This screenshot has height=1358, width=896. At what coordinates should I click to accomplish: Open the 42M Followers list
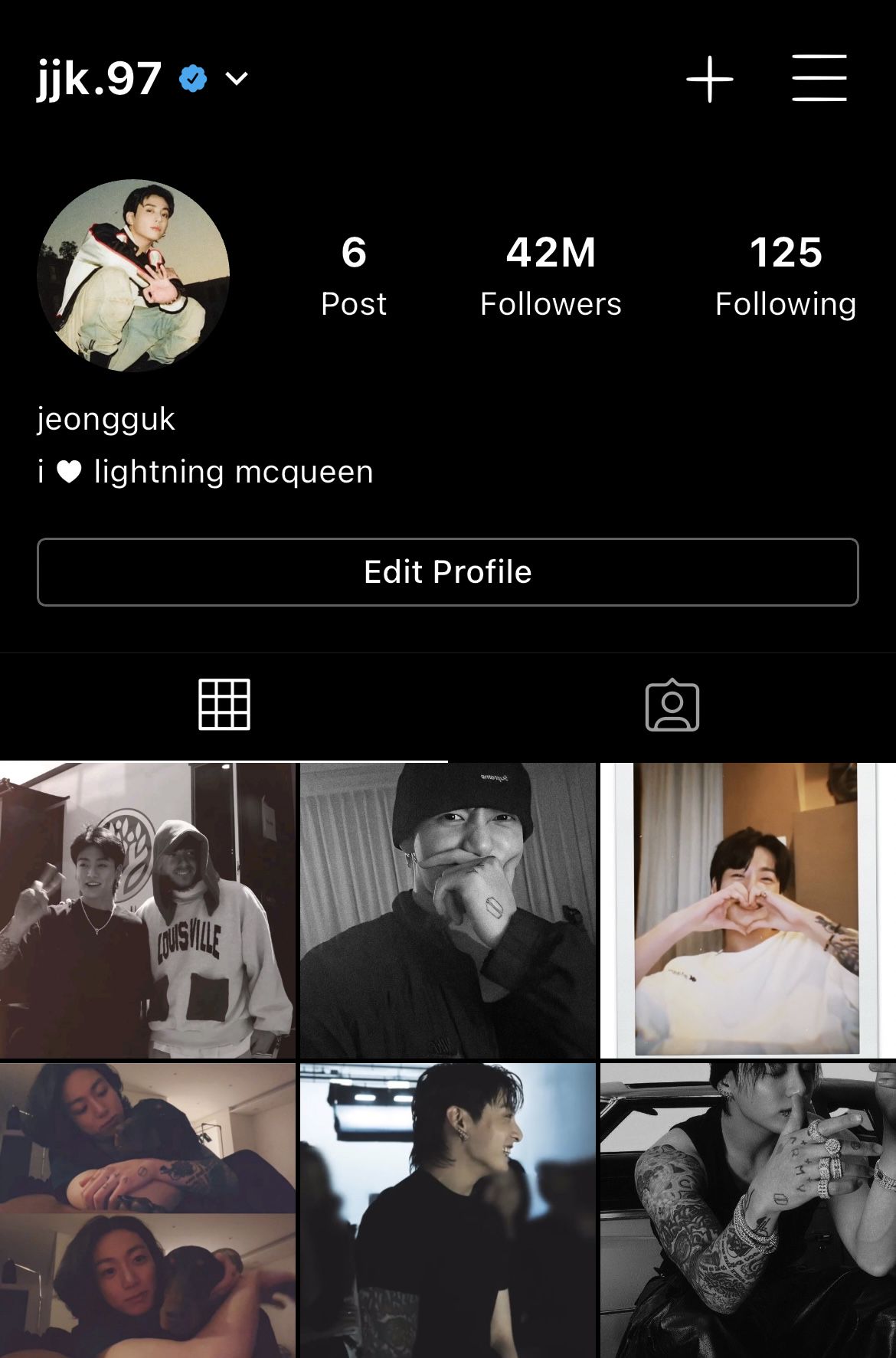[551, 276]
